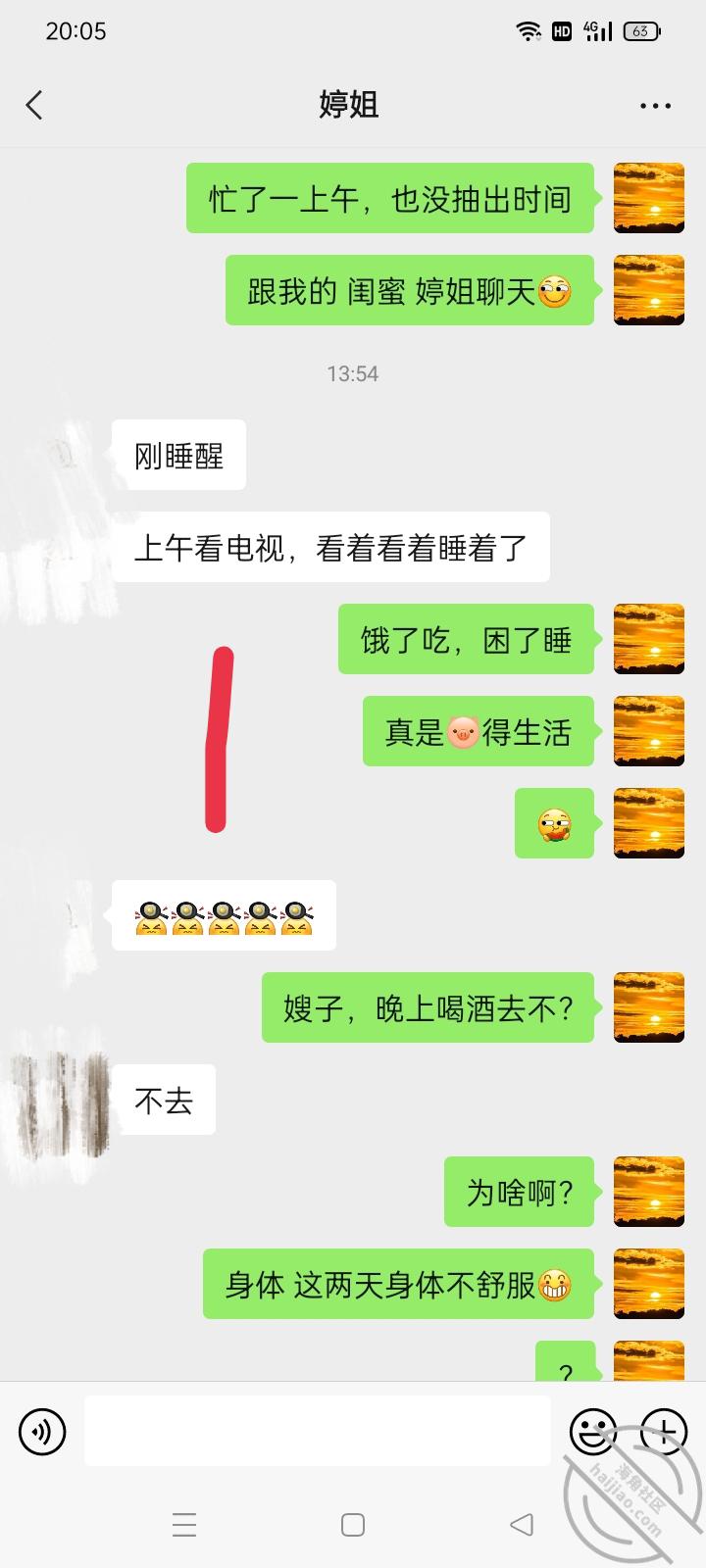Open the chat options three-dot menu
This screenshot has width=706, height=1568.
point(655,106)
